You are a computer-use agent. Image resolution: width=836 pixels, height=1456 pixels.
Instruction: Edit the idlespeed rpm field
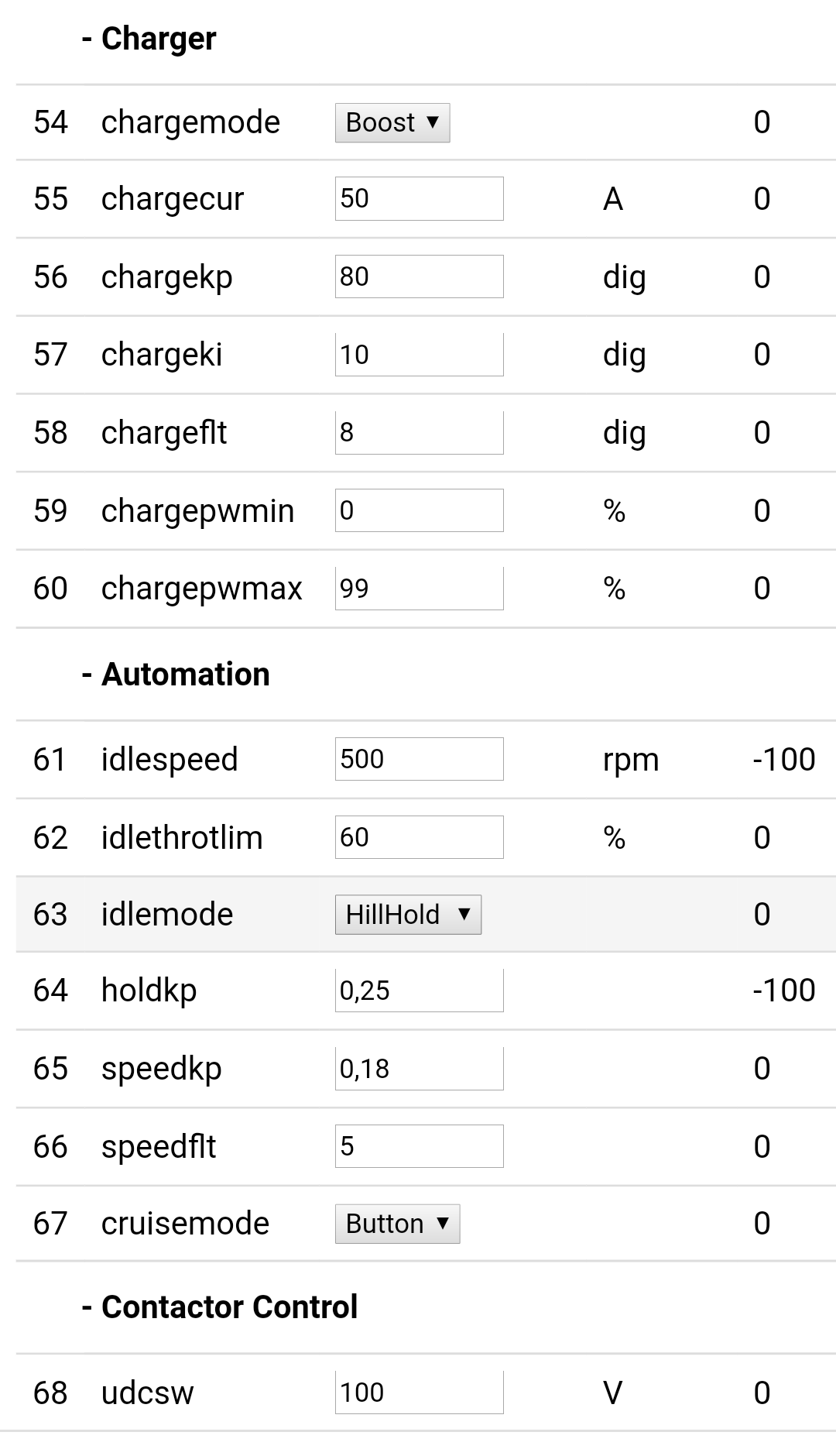419,759
